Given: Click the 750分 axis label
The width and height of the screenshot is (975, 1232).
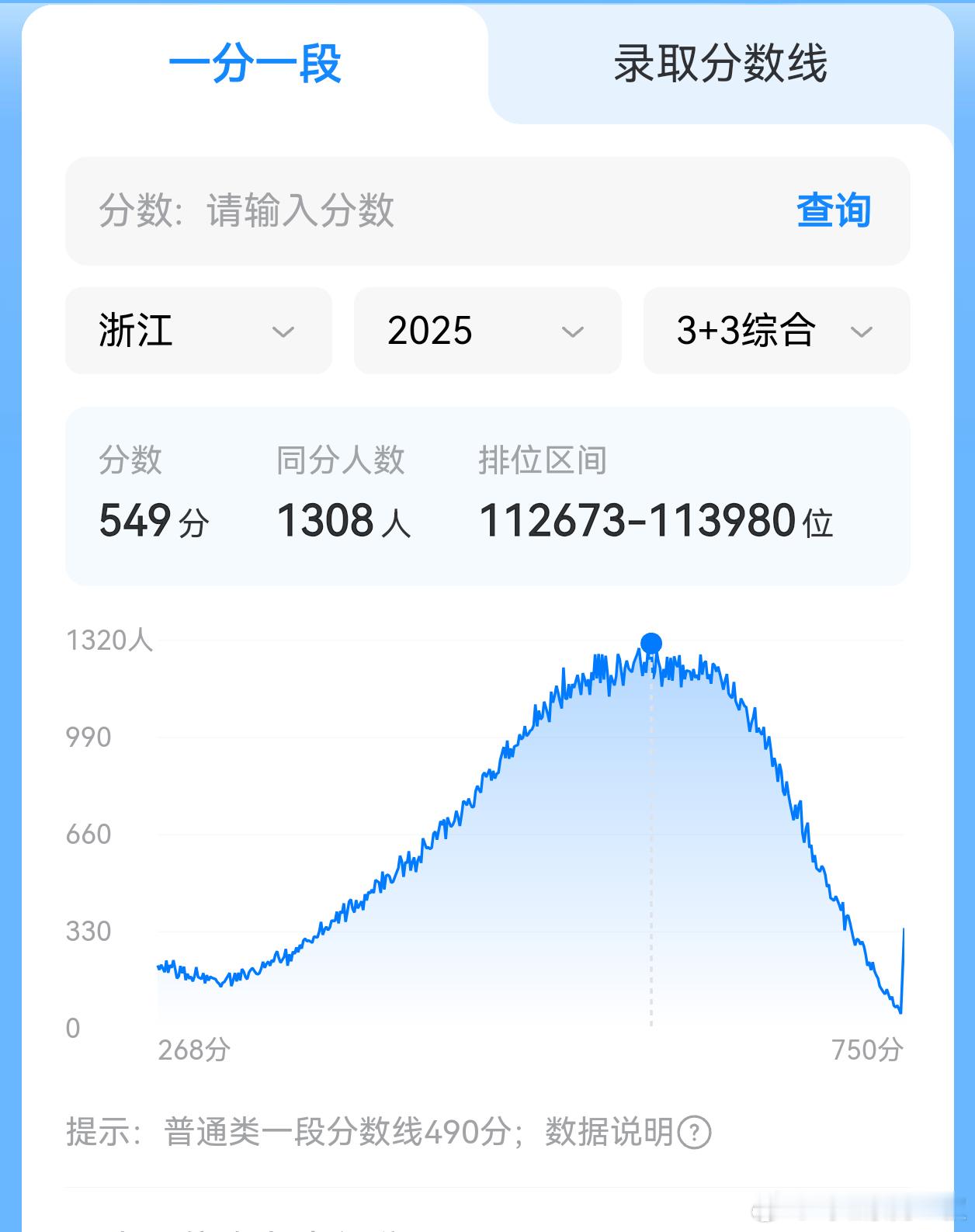Looking at the screenshot, I should click(x=867, y=1050).
